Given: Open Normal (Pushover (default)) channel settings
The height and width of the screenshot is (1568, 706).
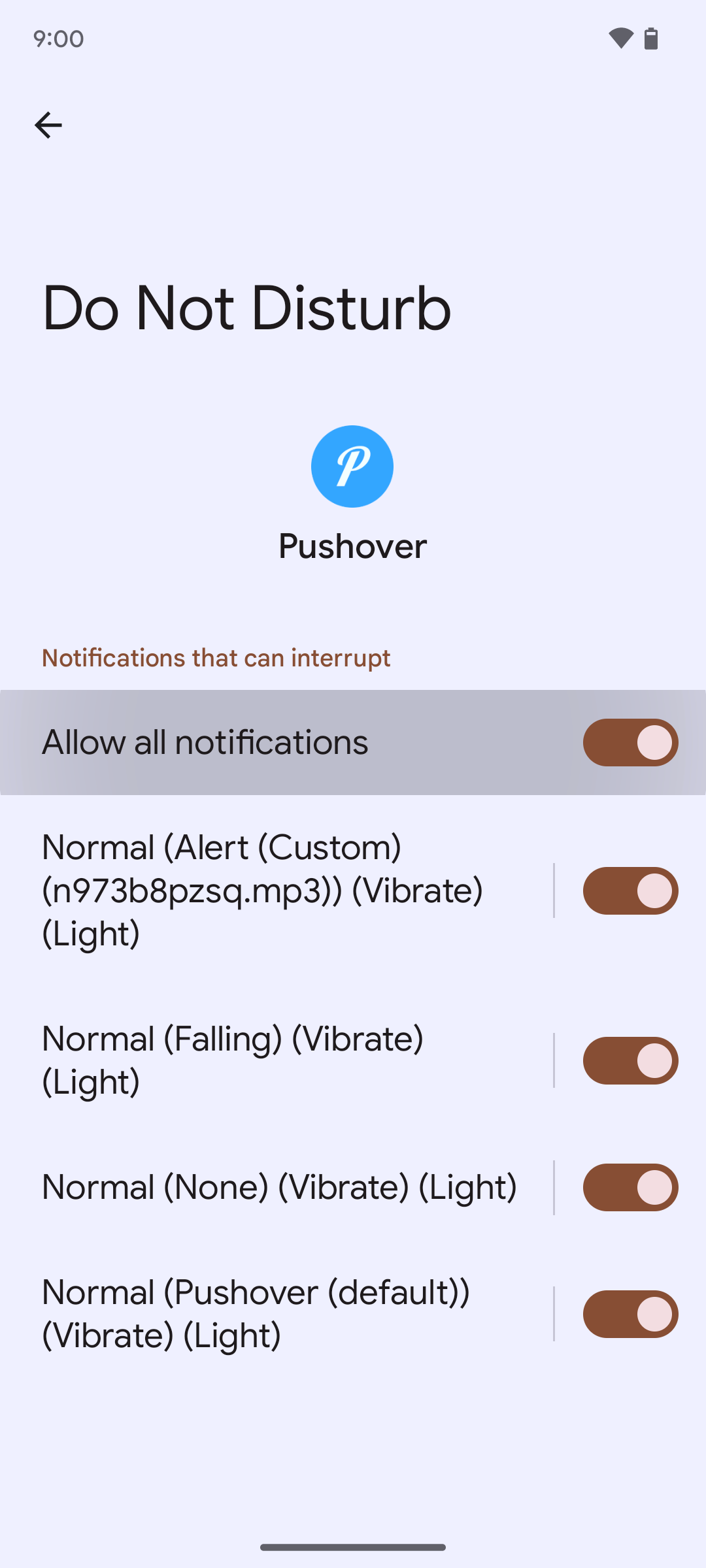Looking at the screenshot, I should 275,1314.
